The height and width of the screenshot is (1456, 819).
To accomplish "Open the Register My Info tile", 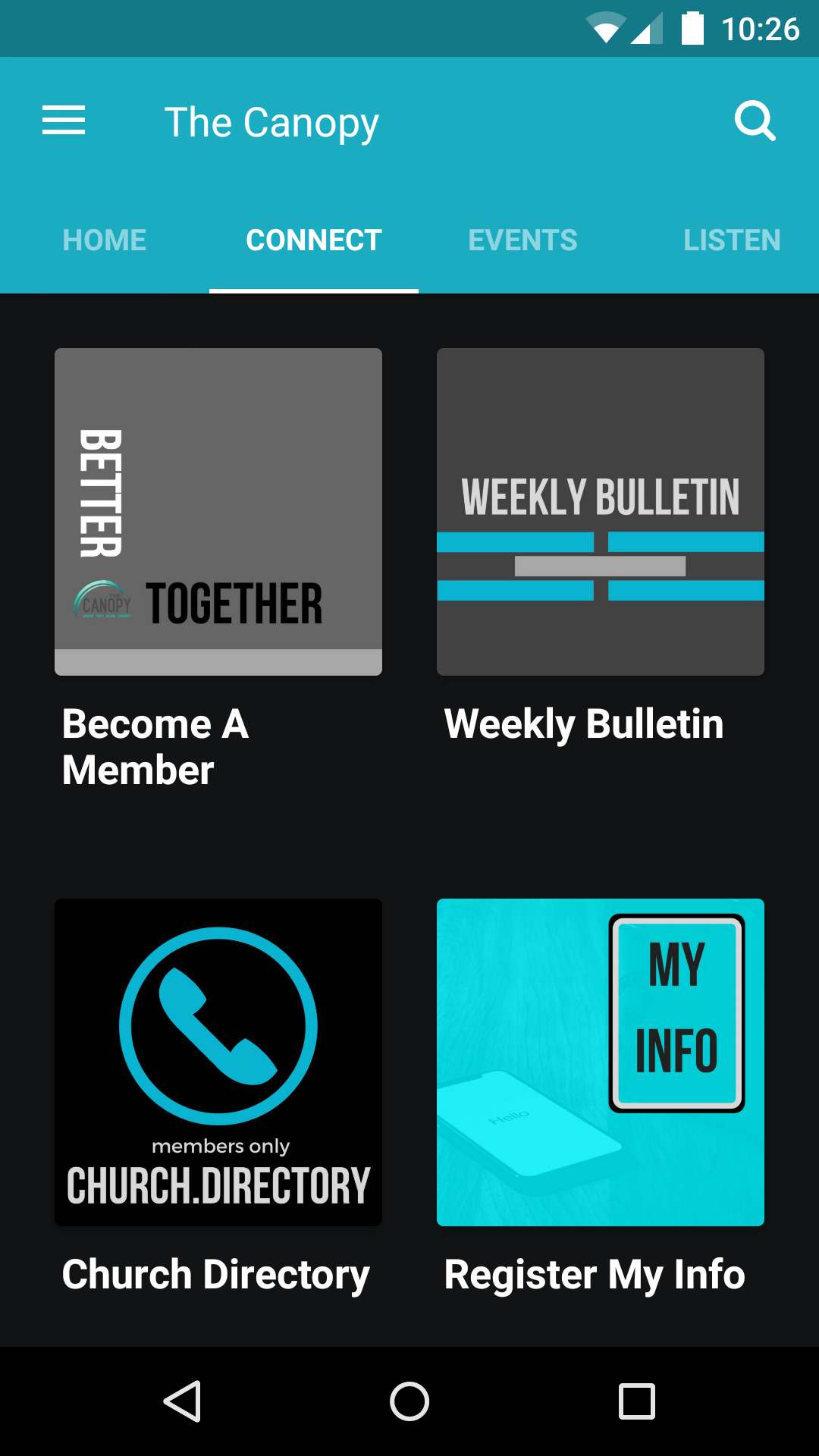I will (x=601, y=1062).
